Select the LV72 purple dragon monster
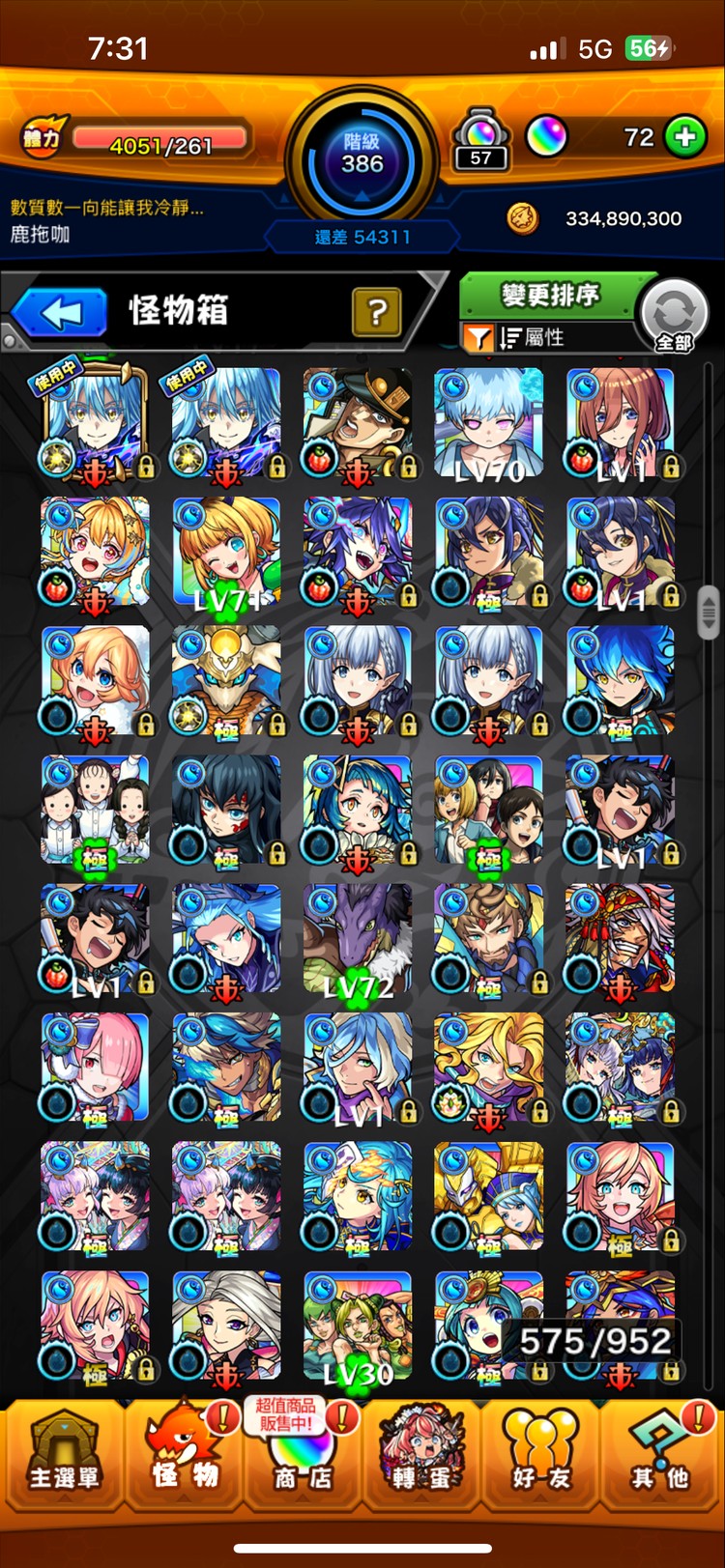Viewport: 725px width, 1568px height. pos(358,939)
